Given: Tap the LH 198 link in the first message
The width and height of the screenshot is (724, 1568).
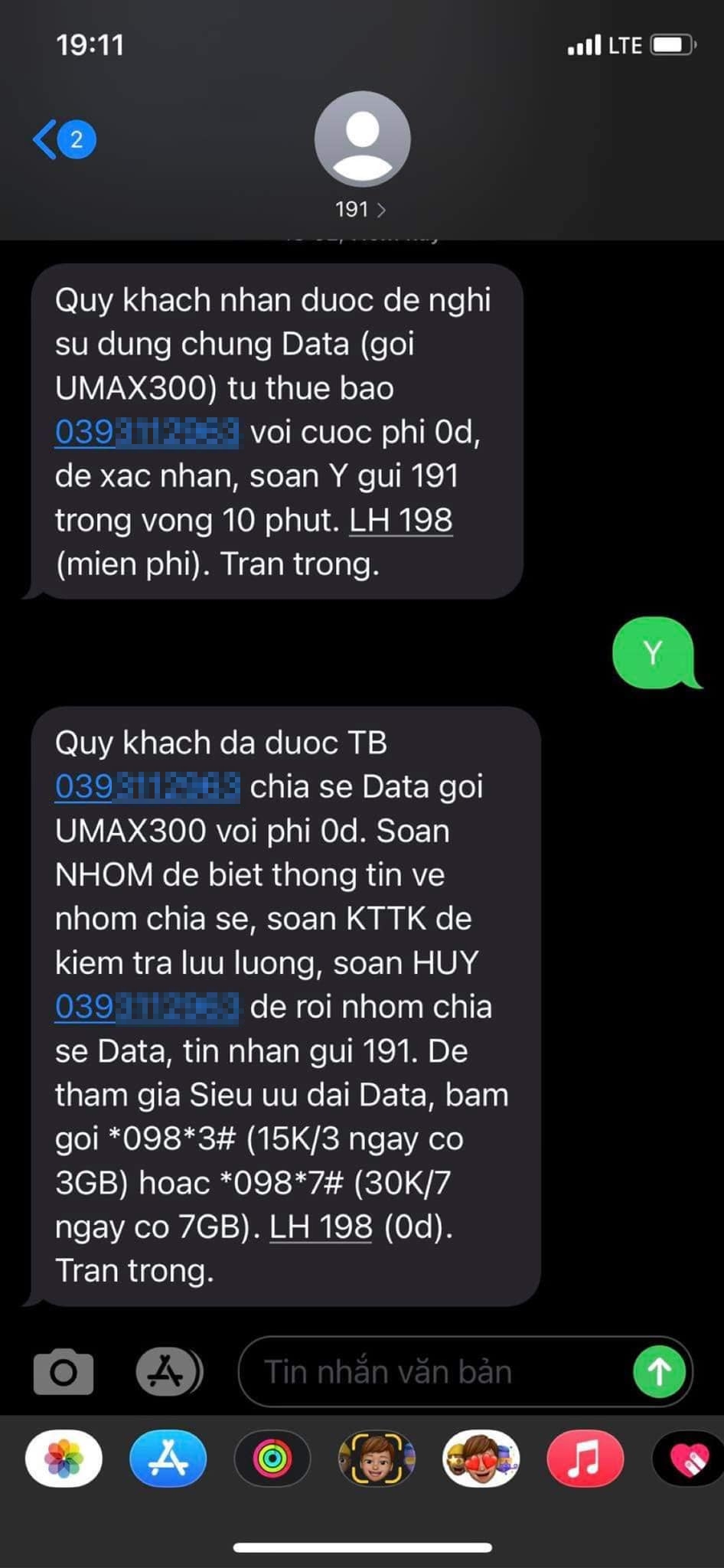Looking at the screenshot, I should (x=401, y=521).
